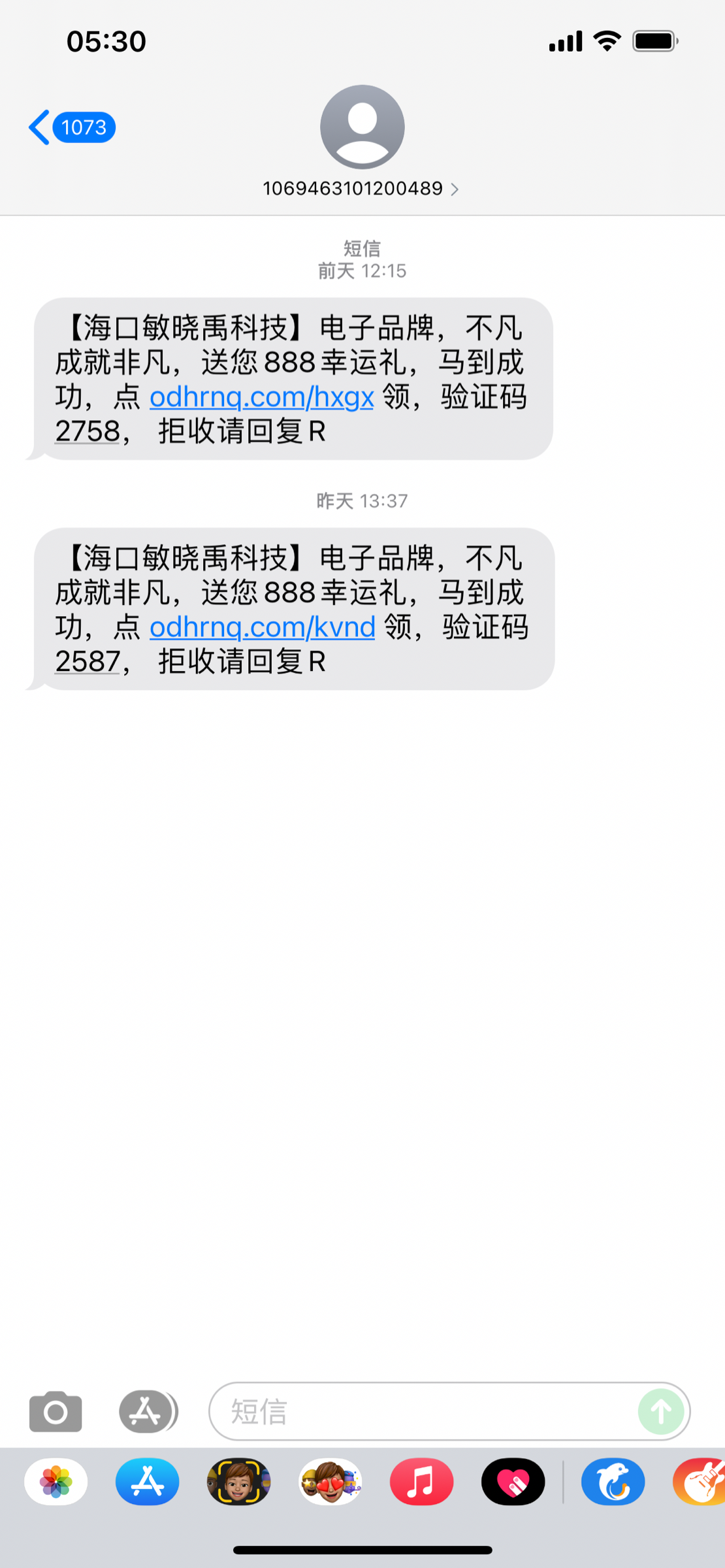Screen dimensions: 725x1568
Task: Open contact details for 1069463101200489
Action: (x=361, y=189)
